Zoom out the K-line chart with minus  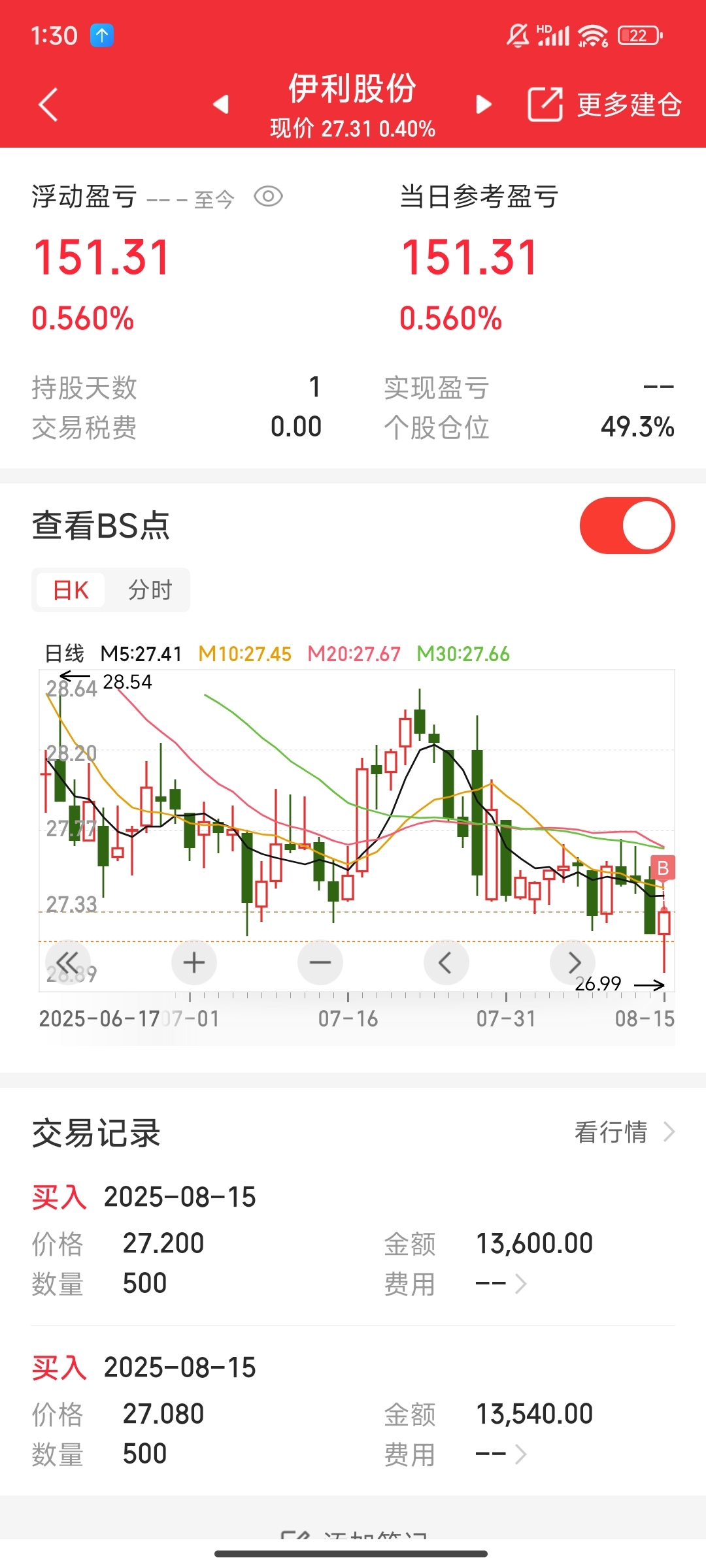(x=320, y=962)
